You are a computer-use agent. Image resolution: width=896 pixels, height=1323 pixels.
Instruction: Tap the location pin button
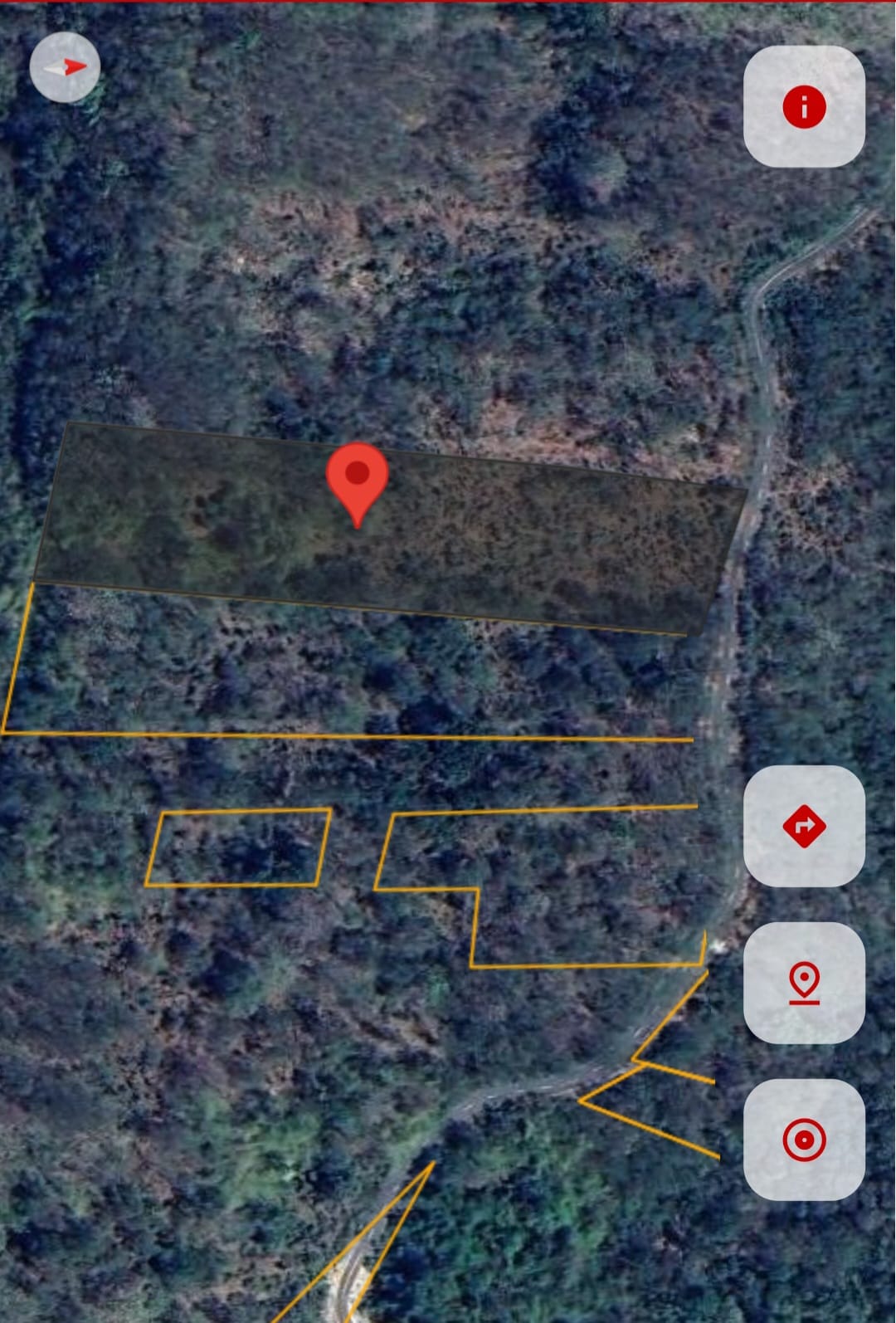[804, 983]
